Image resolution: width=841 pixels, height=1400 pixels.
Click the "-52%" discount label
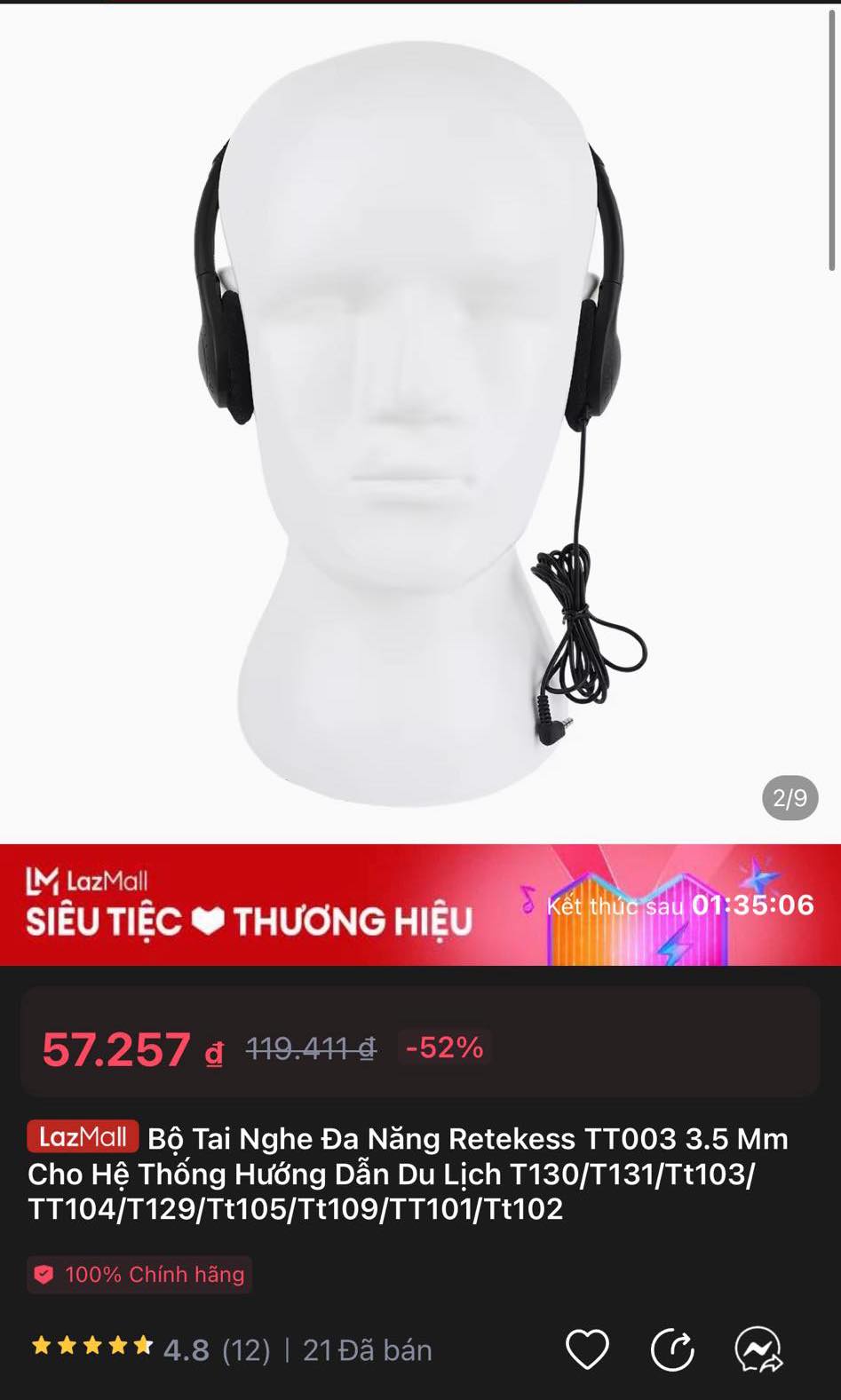[x=442, y=1048]
